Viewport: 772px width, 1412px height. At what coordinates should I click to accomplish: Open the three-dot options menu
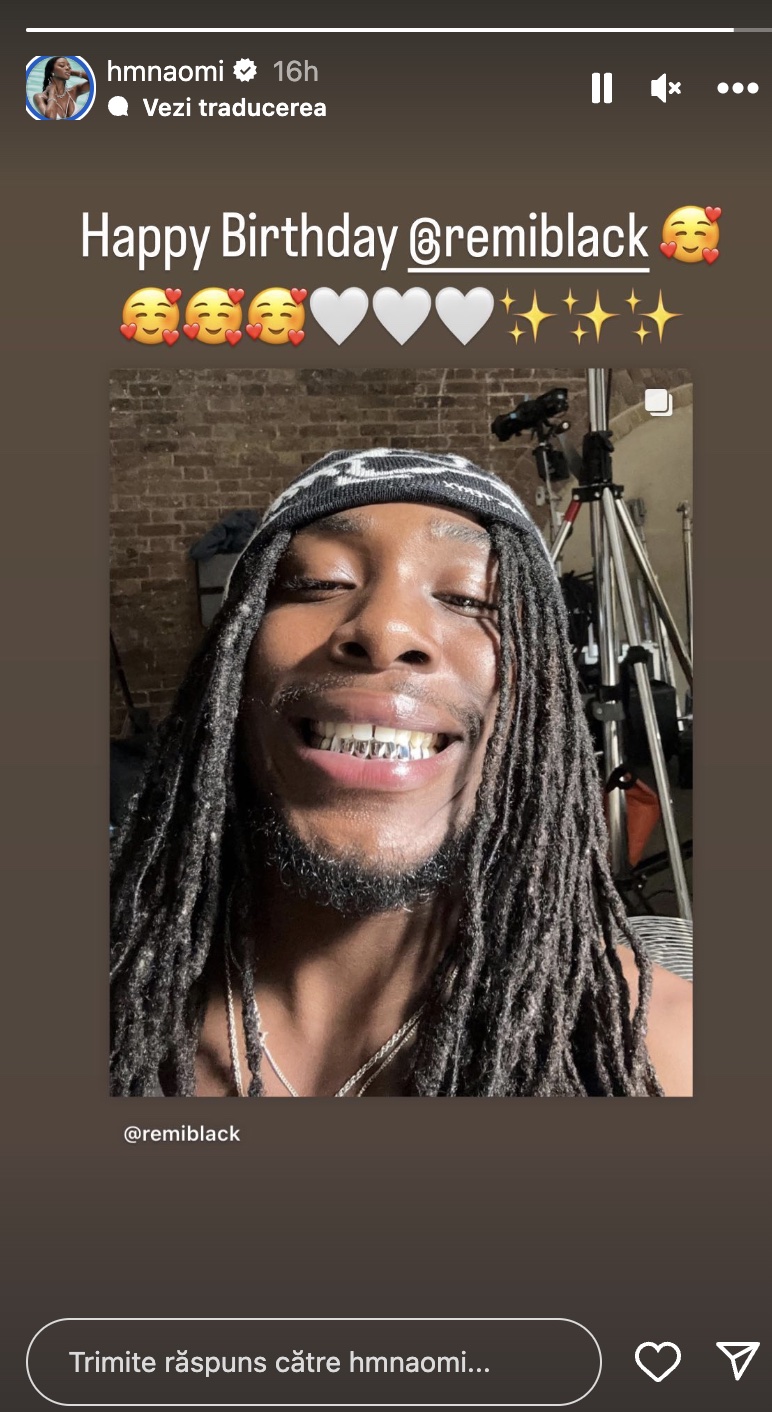coord(738,89)
